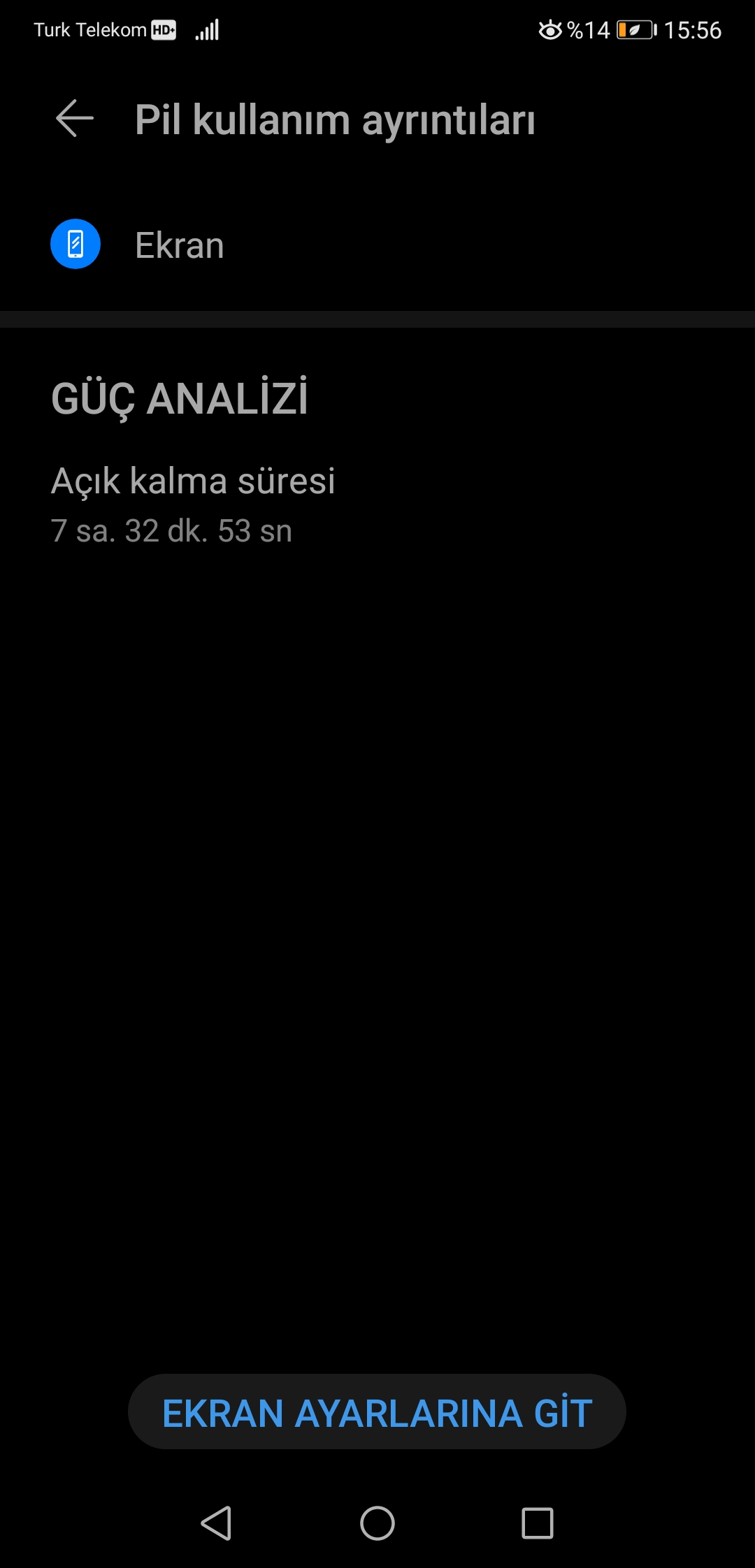
Task: Tap EKRAN AYARLARINA GİT button
Action: [x=377, y=1411]
